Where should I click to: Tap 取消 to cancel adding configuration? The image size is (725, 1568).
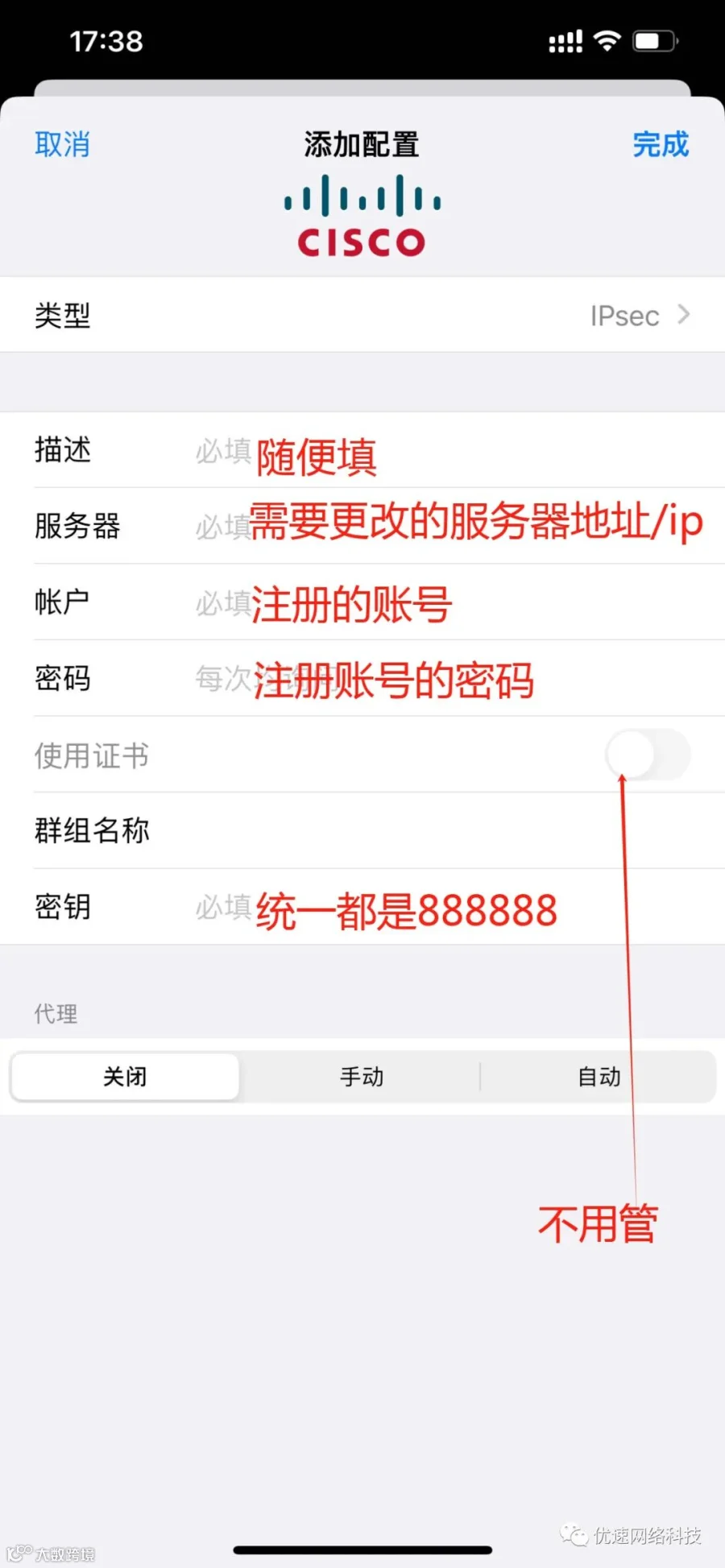coord(62,145)
